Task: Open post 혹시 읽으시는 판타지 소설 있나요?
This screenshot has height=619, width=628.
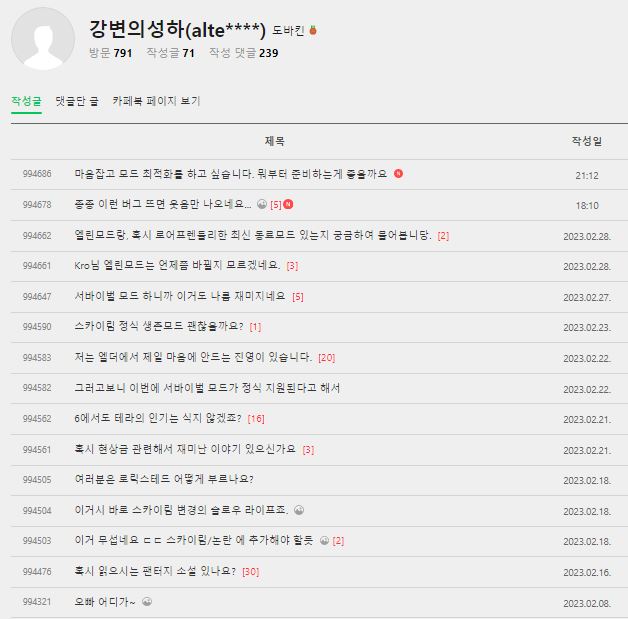Action: 155,571
